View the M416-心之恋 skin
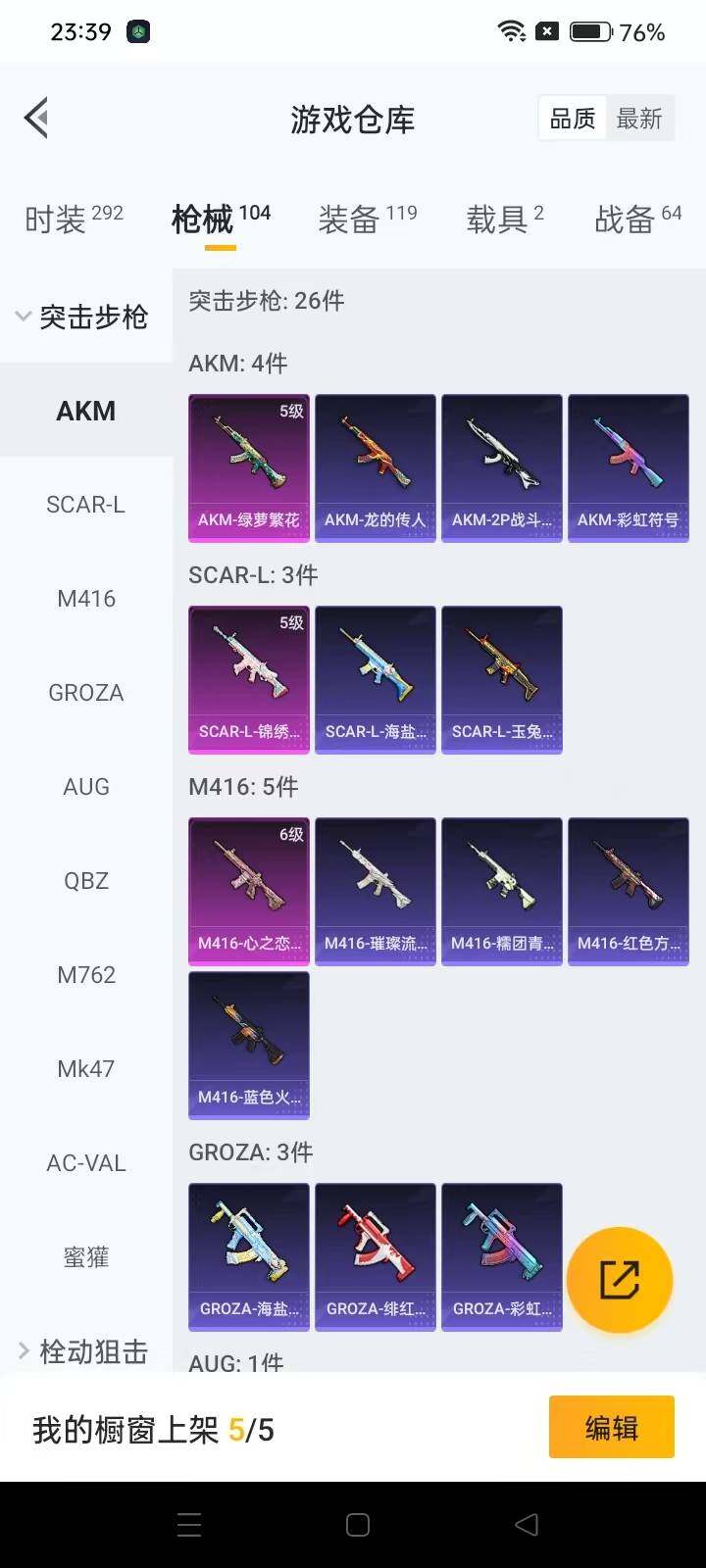706x1568 pixels. 249,891
